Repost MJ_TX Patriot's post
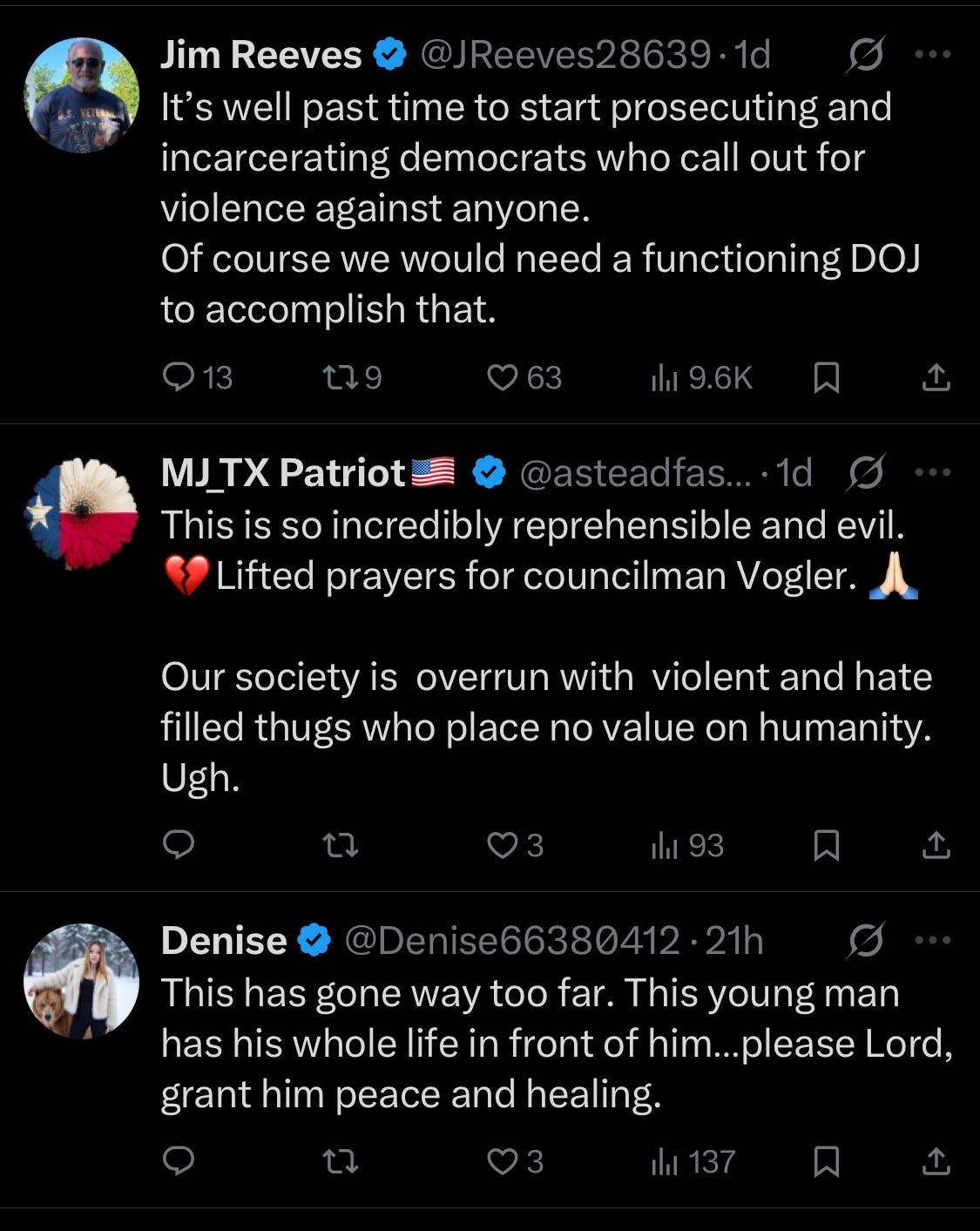 [340, 845]
